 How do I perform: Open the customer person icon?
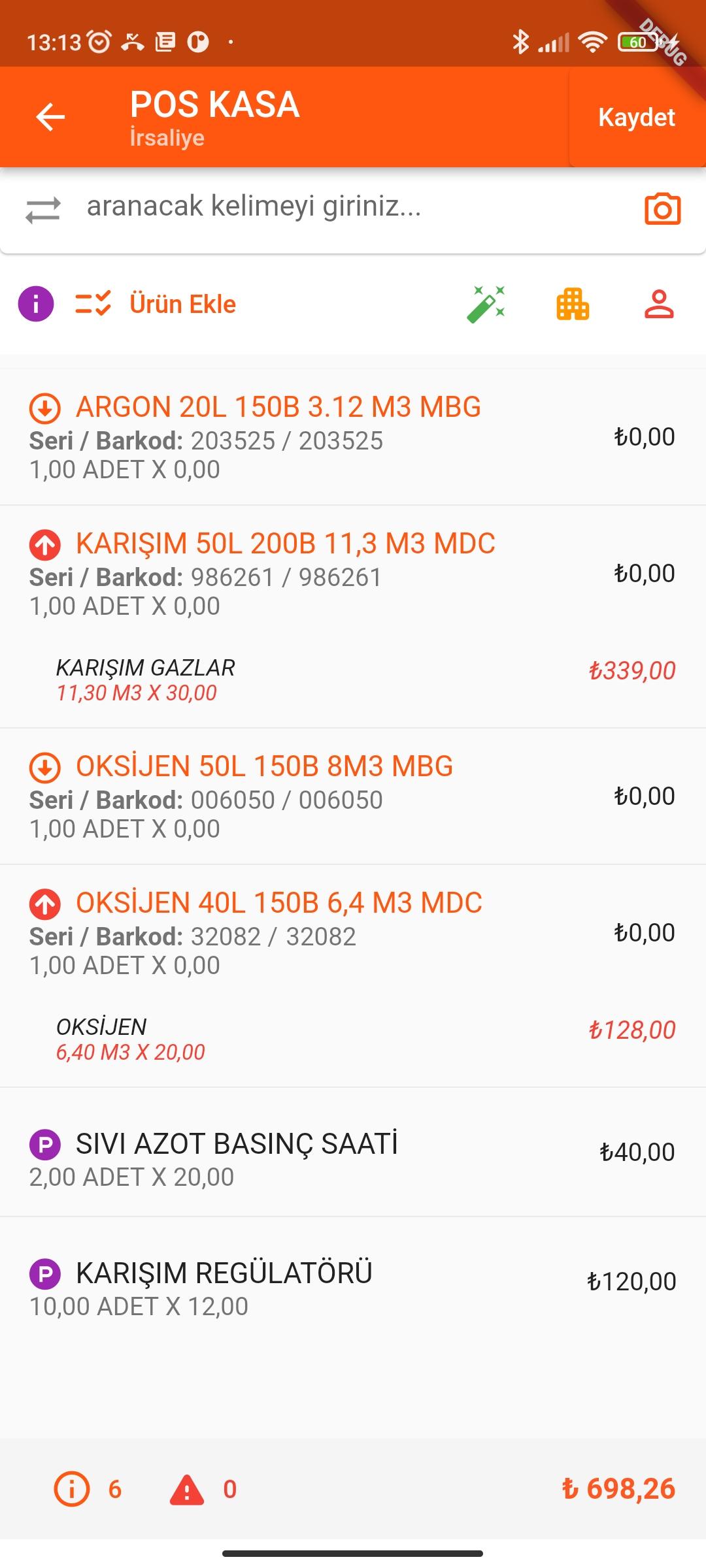659,304
